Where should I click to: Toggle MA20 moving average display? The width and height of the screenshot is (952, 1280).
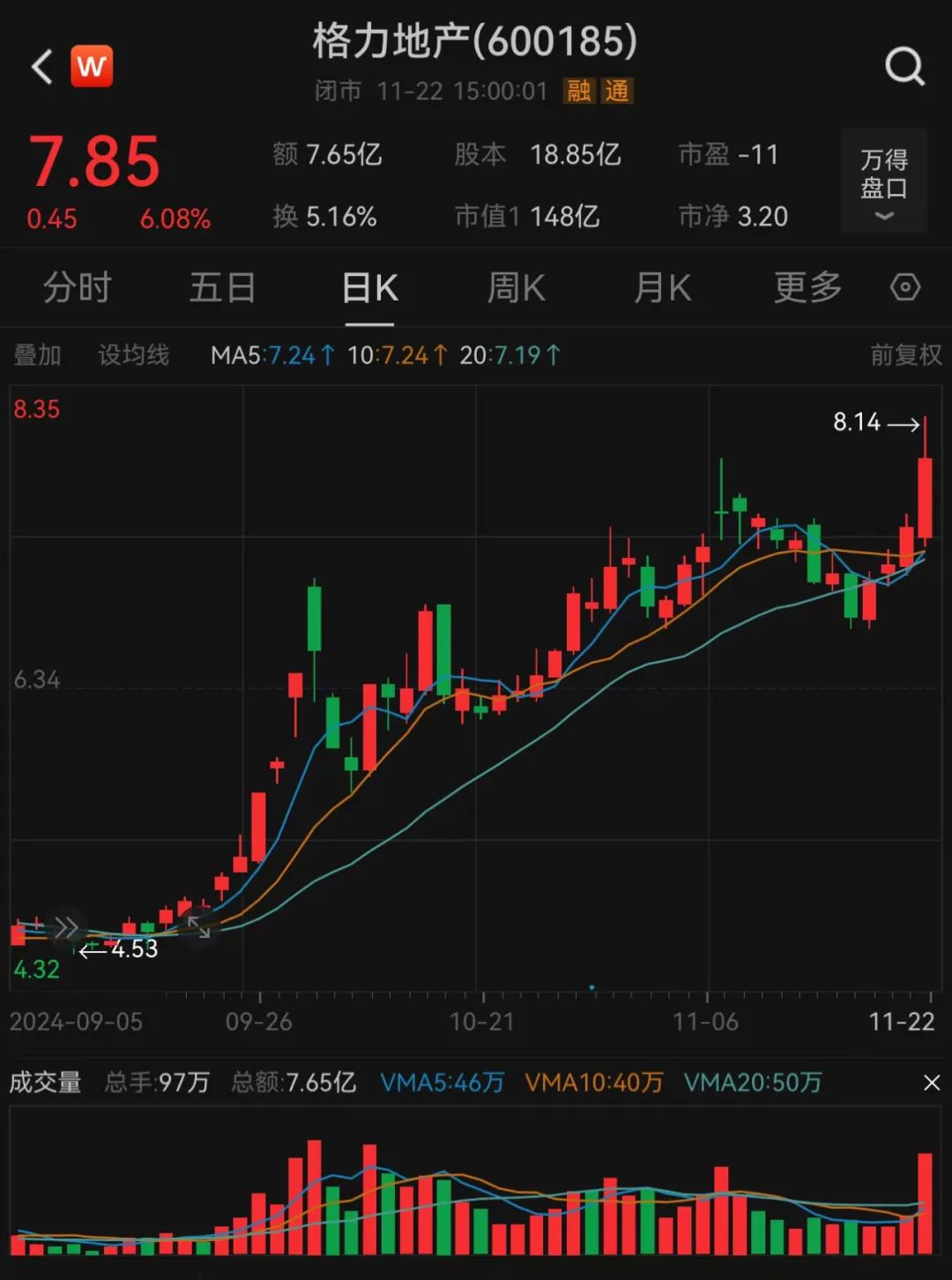pyautogui.click(x=513, y=355)
